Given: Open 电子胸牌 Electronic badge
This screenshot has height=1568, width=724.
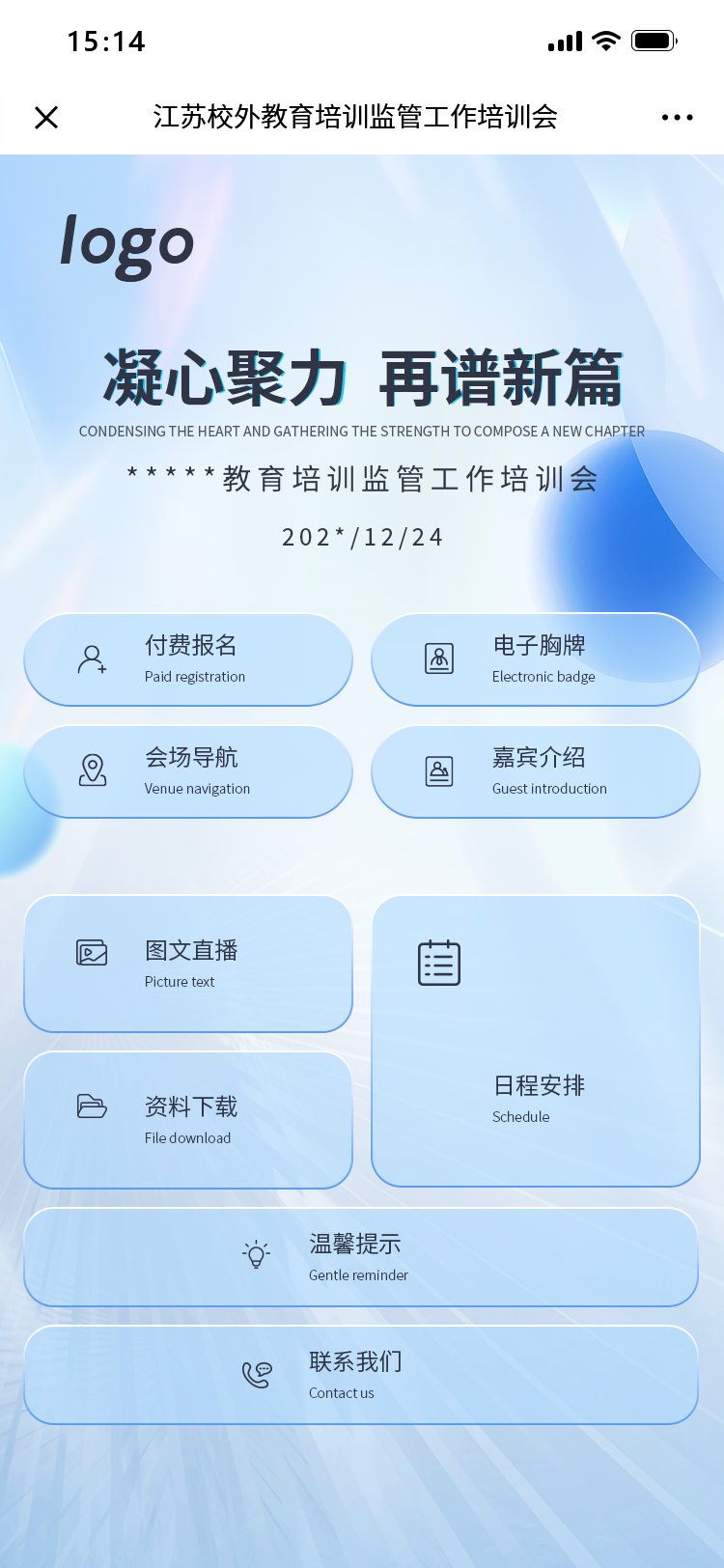Looking at the screenshot, I should point(536,659).
